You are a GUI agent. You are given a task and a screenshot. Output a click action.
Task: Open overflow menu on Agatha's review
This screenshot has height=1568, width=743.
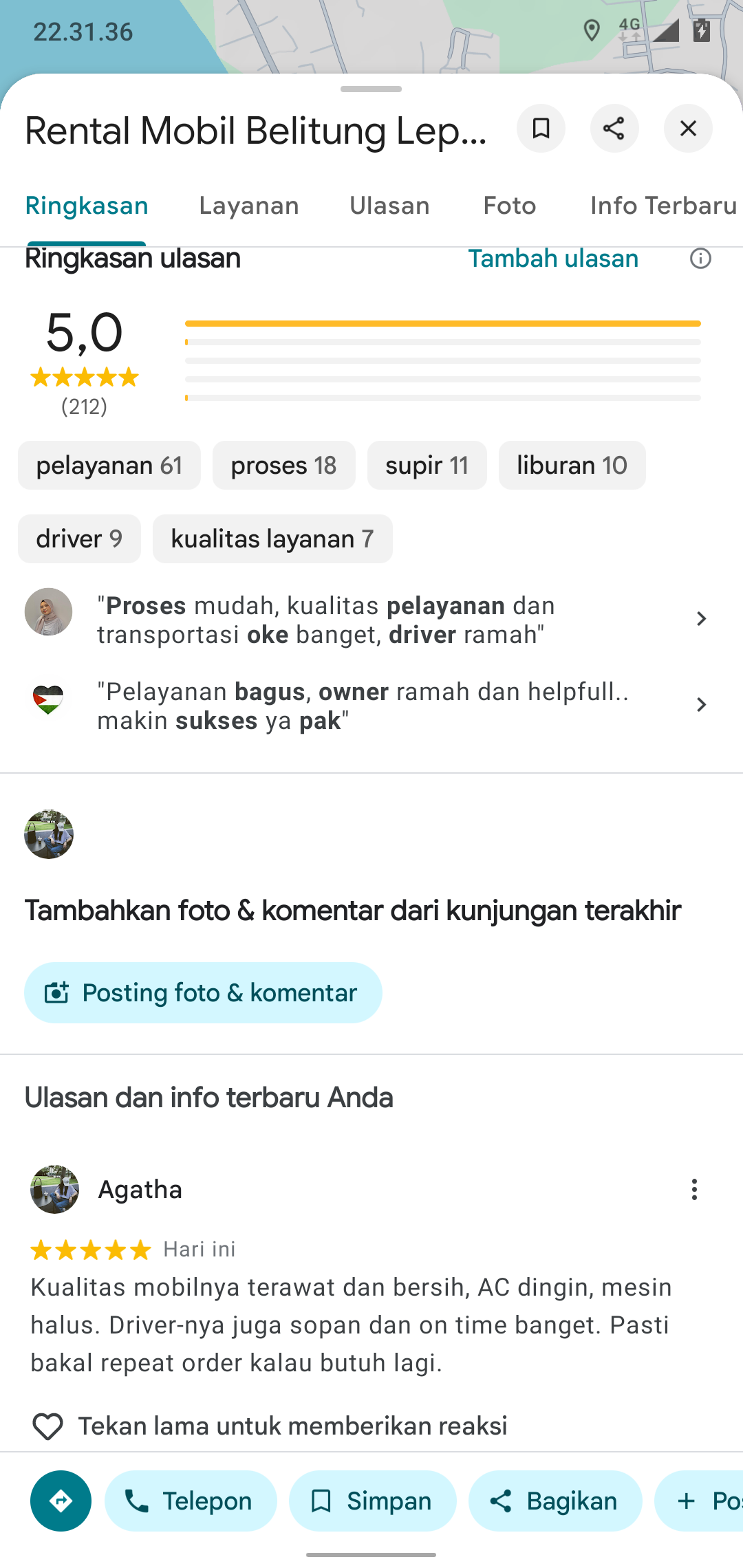pos(694,1189)
